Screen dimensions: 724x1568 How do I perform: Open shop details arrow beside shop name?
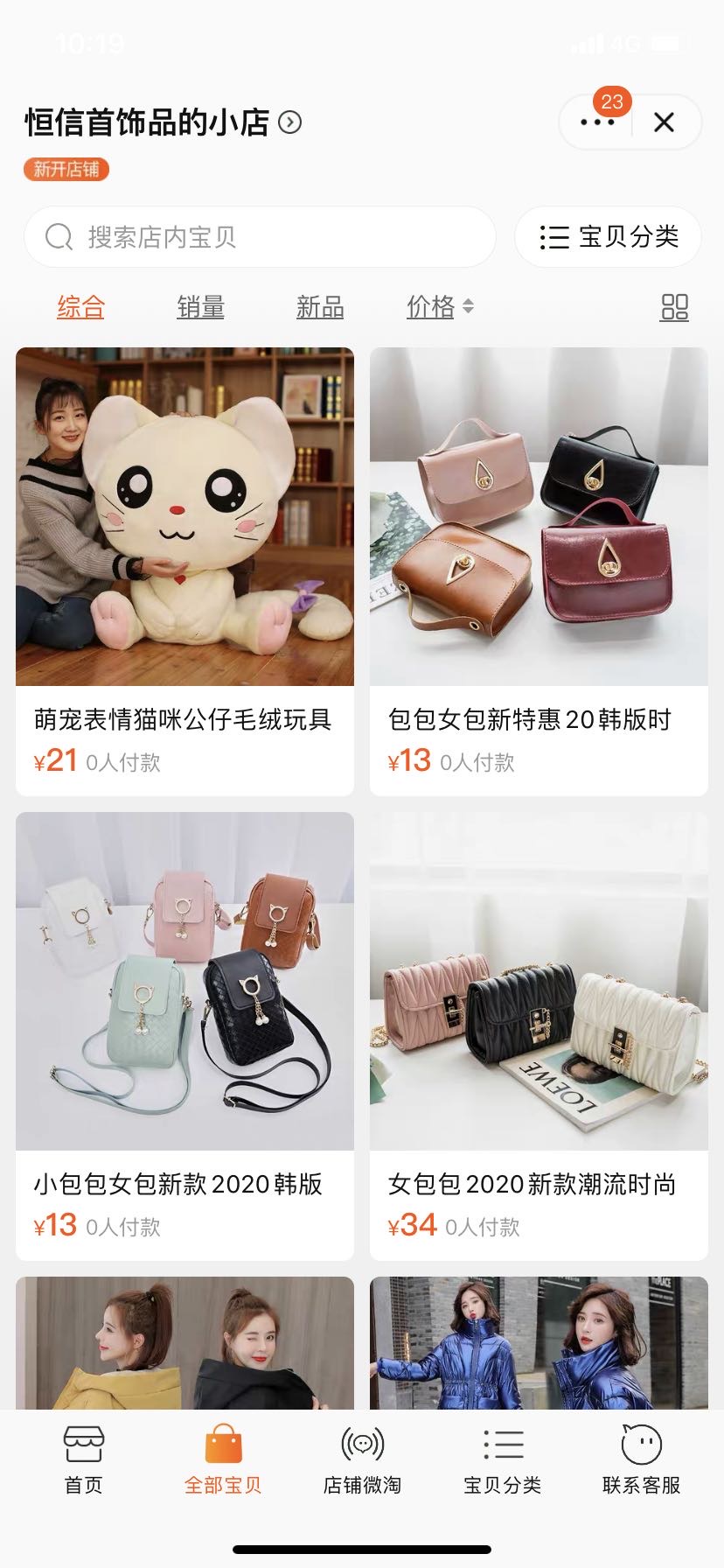(x=289, y=122)
